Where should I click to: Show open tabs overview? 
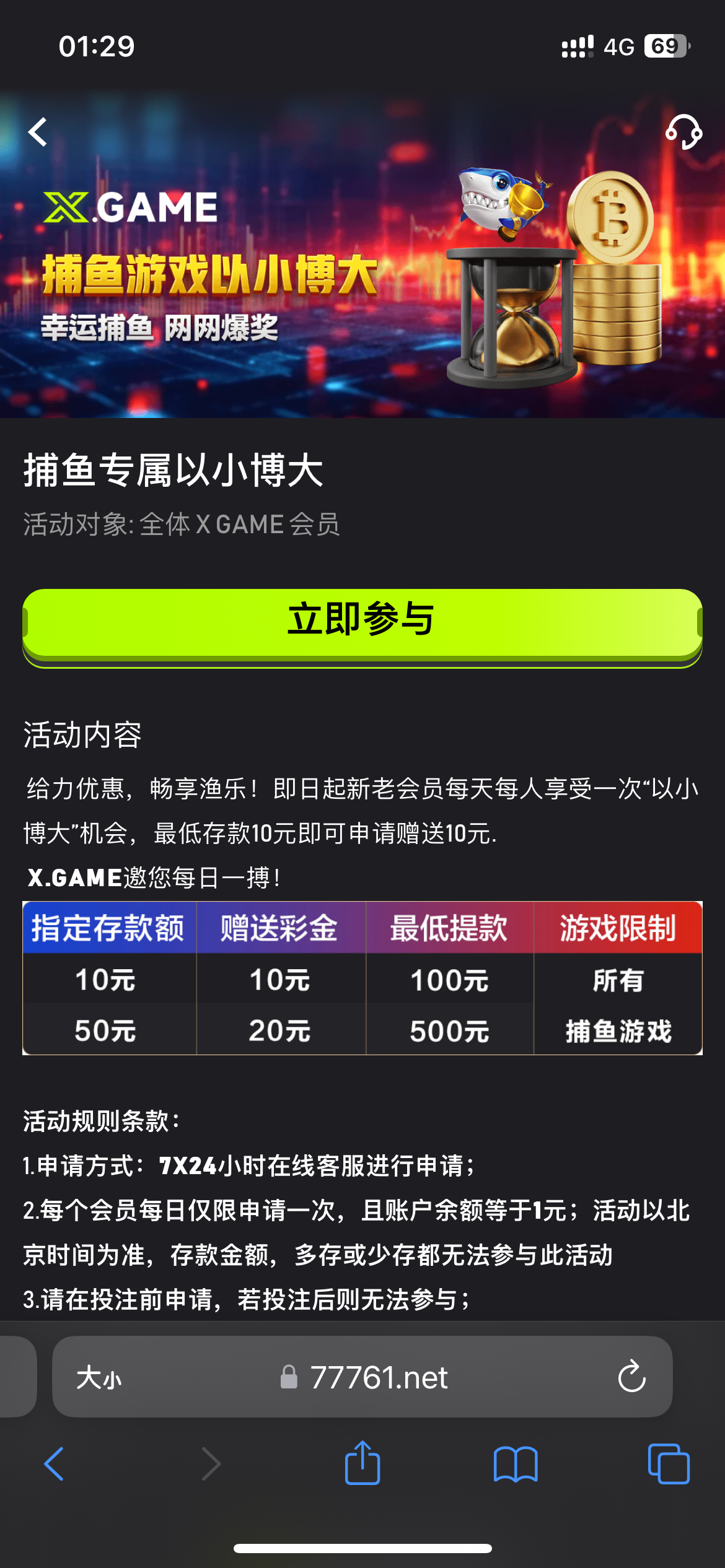pyautogui.click(x=668, y=1464)
